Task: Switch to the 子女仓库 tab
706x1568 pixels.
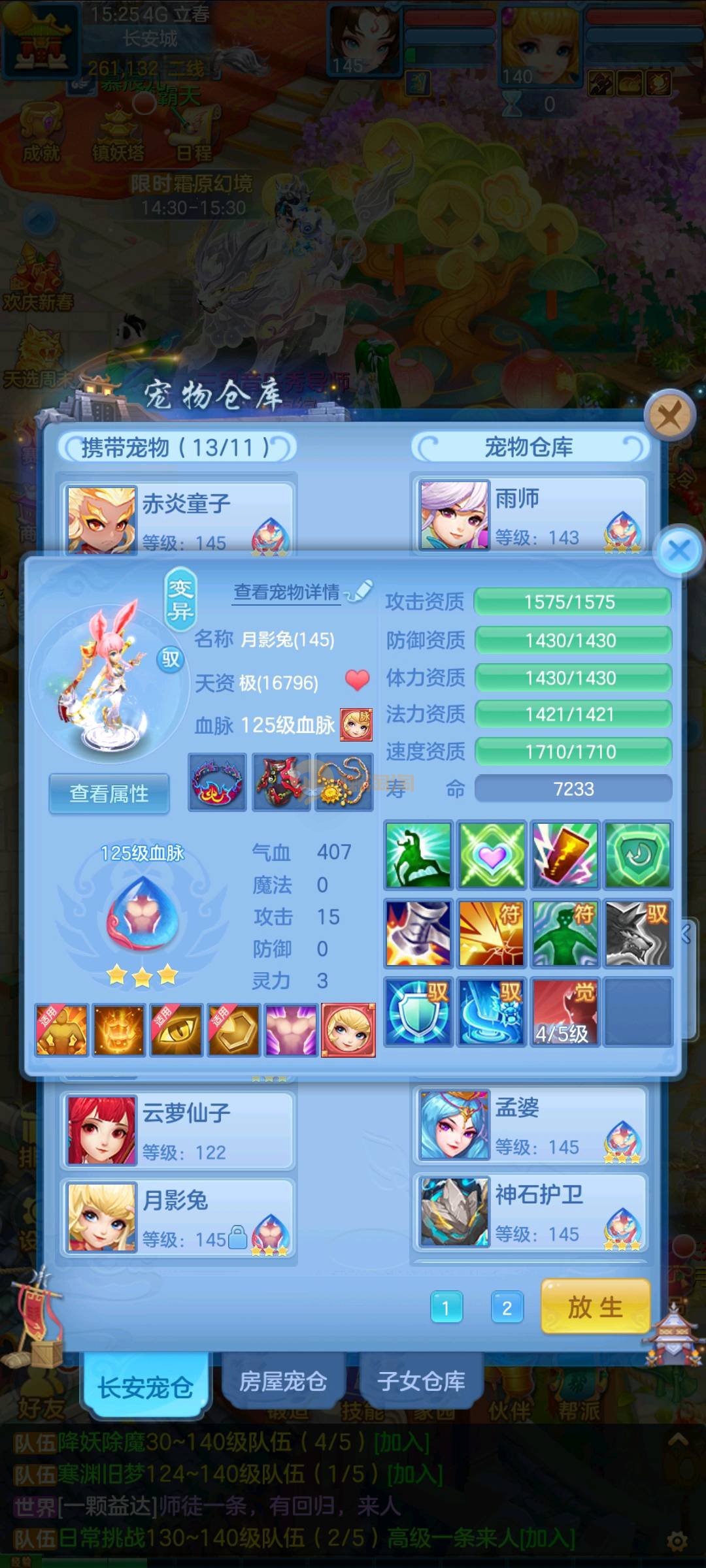Action: (421, 1381)
